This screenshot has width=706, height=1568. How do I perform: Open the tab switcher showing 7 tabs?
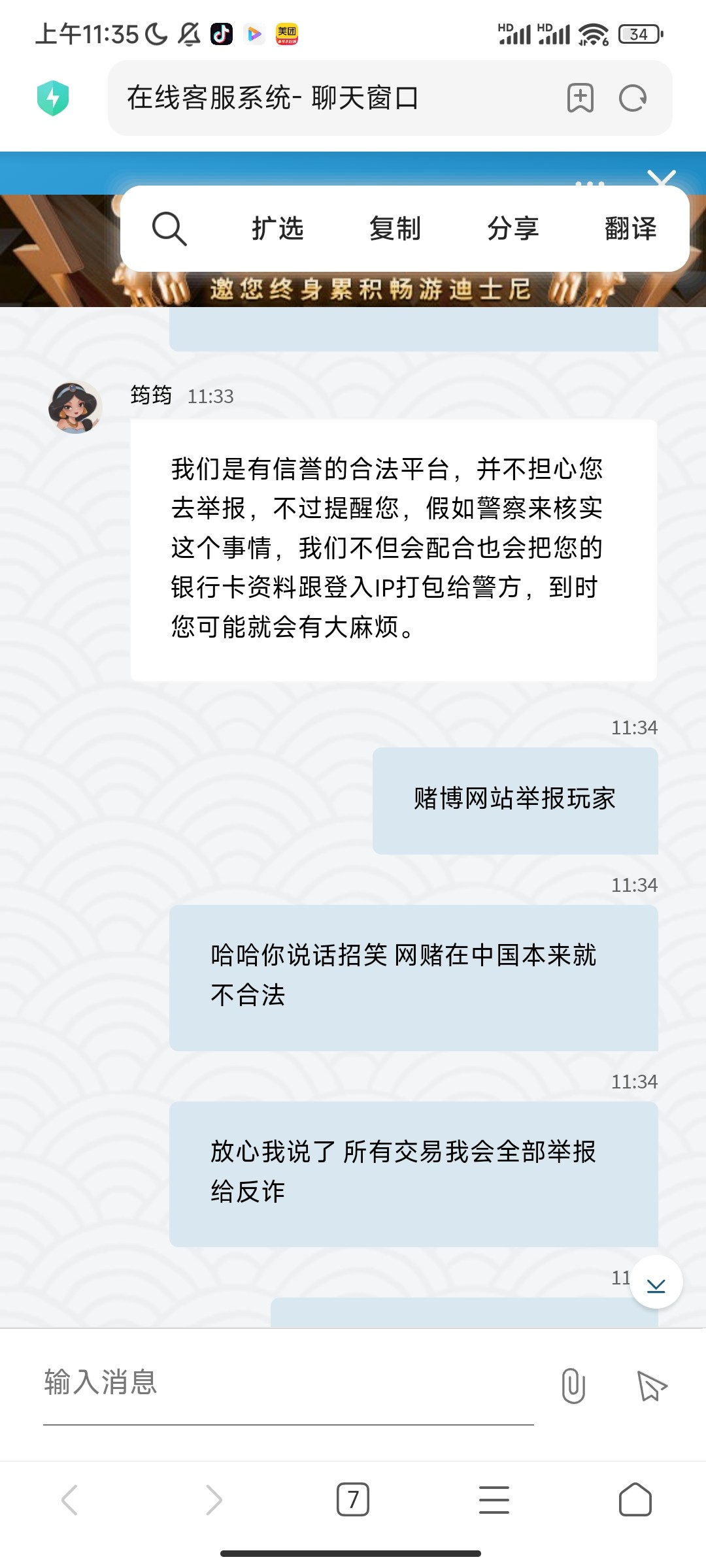[x=353, y=1499]
